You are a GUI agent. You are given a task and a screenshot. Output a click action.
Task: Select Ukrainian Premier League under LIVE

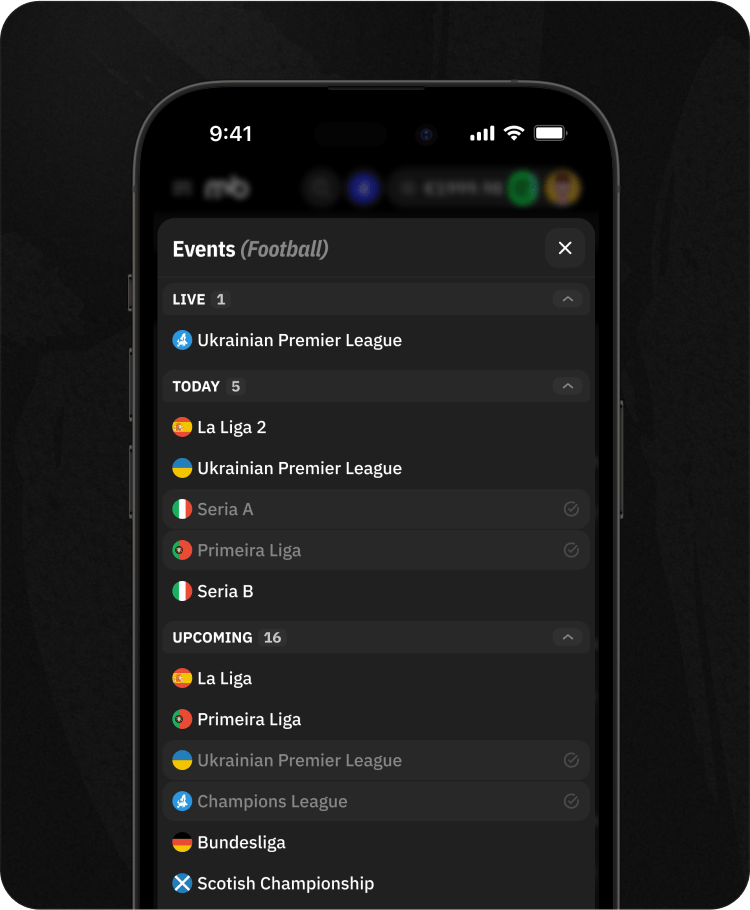(x=299, y=340)
